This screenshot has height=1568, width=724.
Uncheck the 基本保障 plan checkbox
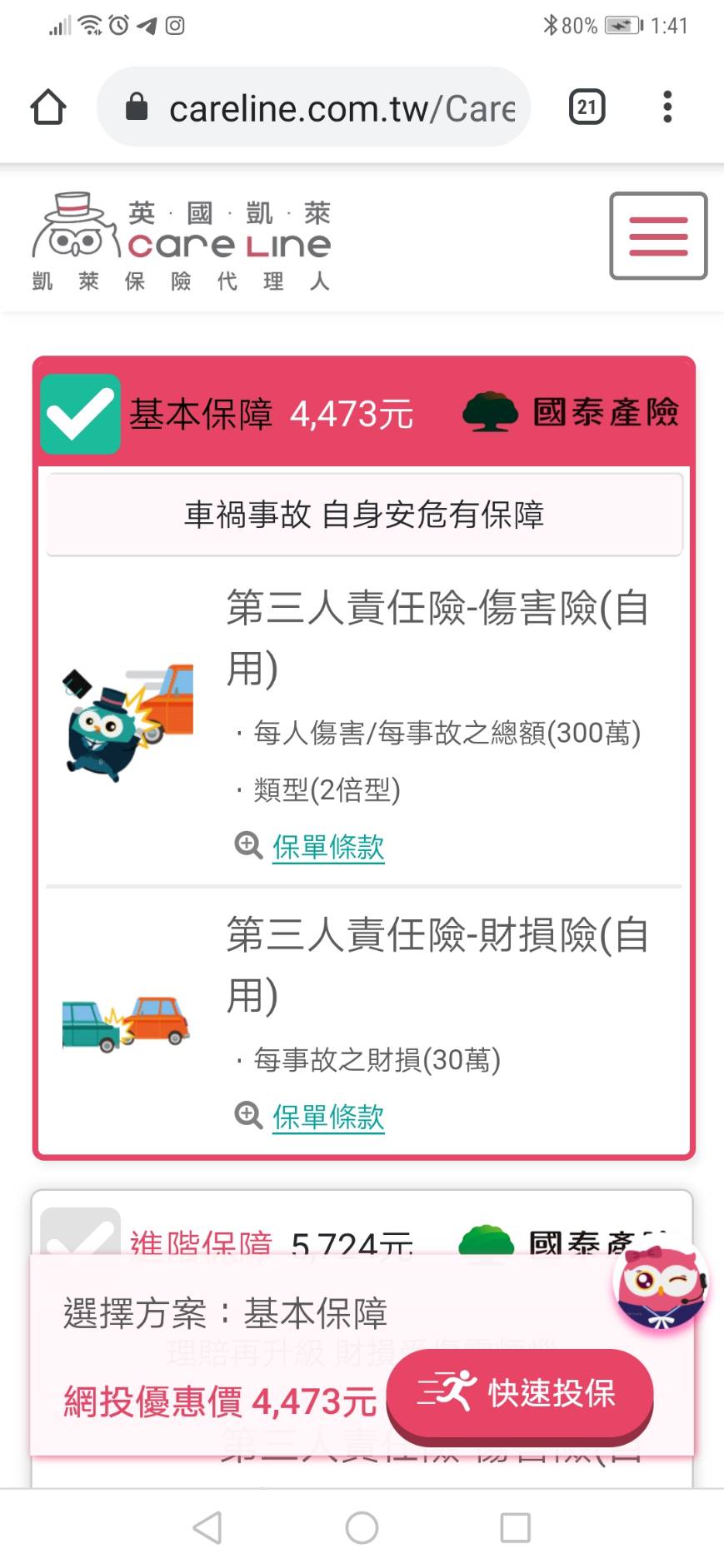81,414
